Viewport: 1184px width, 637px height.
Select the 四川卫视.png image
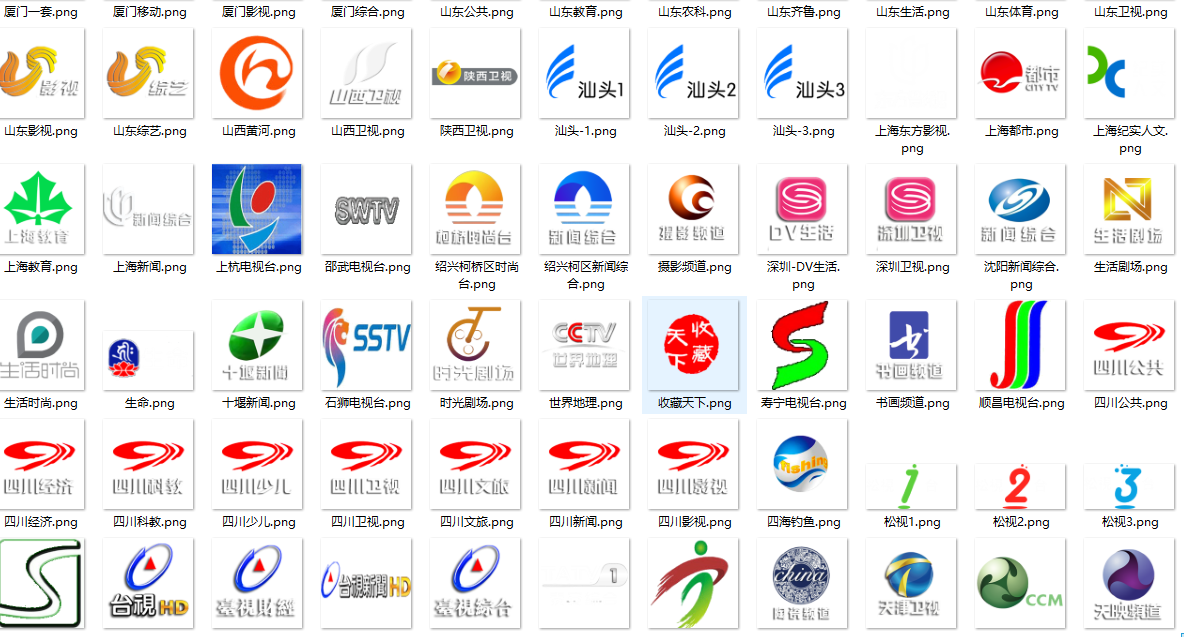coord(367,465)
